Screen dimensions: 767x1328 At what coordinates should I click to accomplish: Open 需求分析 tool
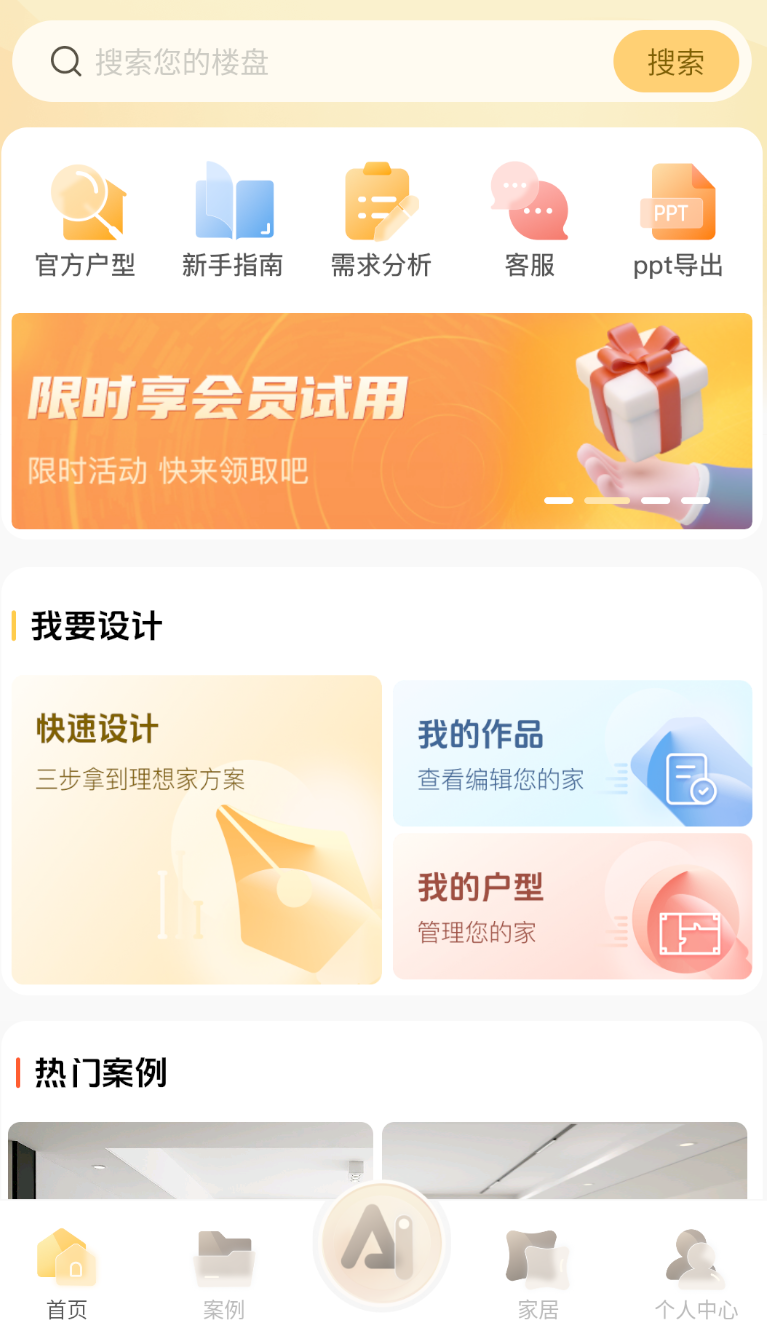[x=381, y=222]
